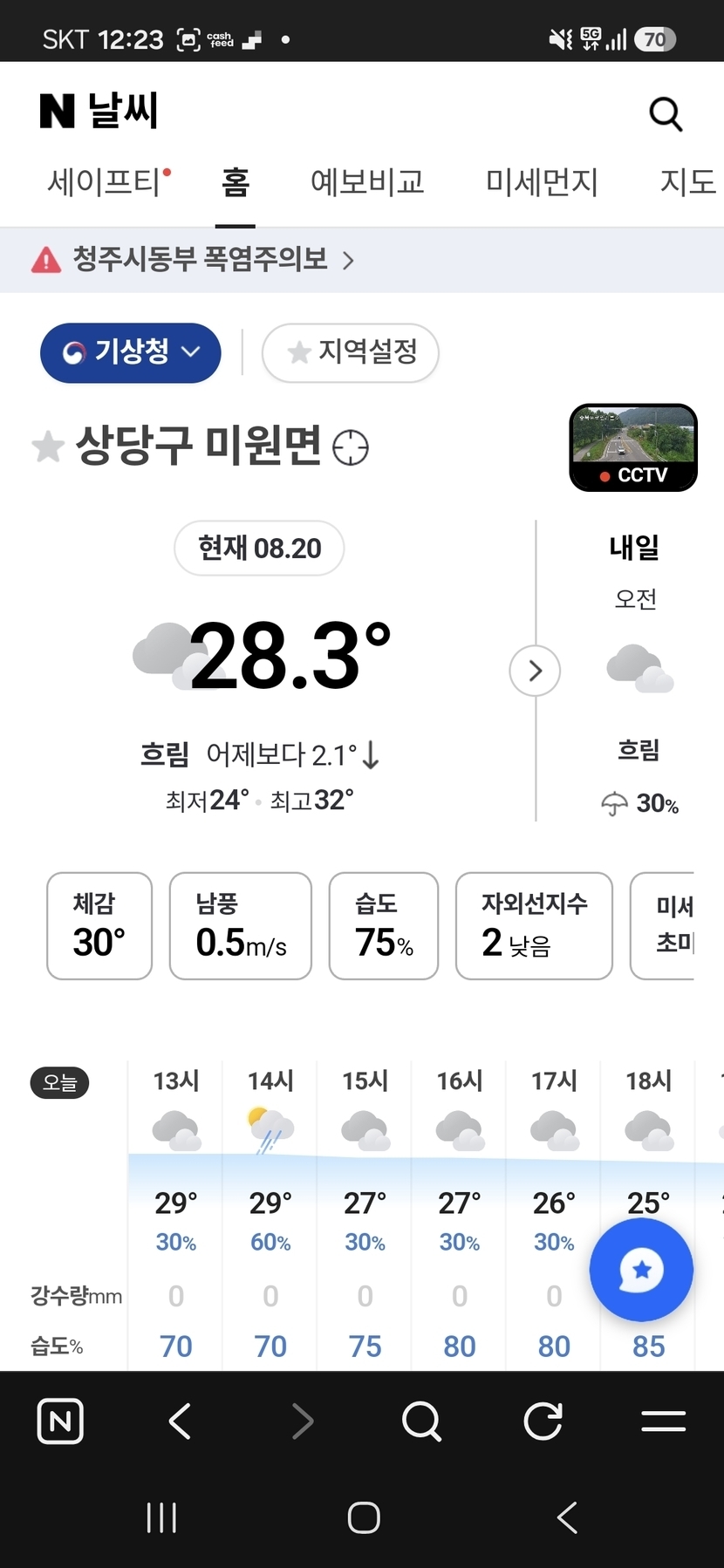Use the current location crosshair icon

pos(351,447)
